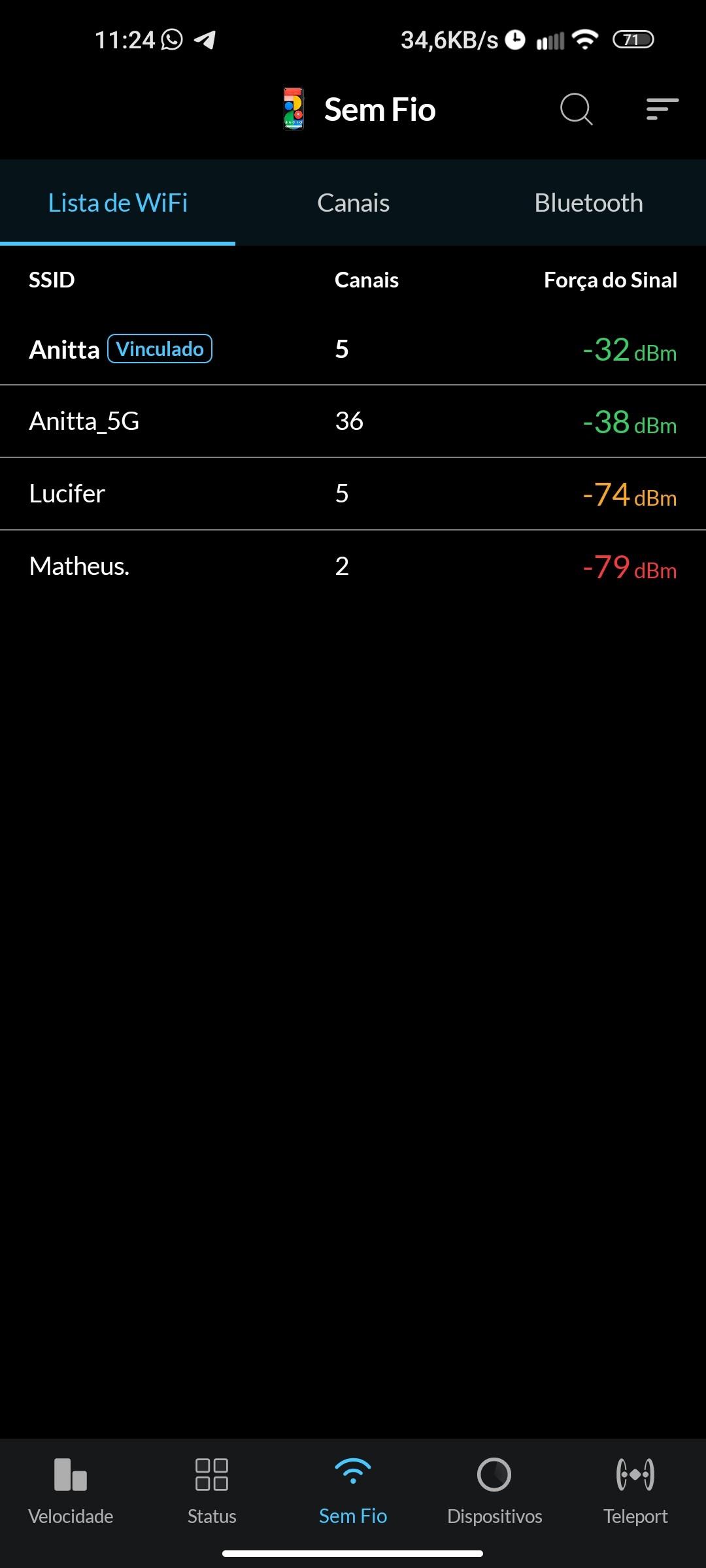View the Lucifer network row
706x1568 pixels.
tap(353, 494)
